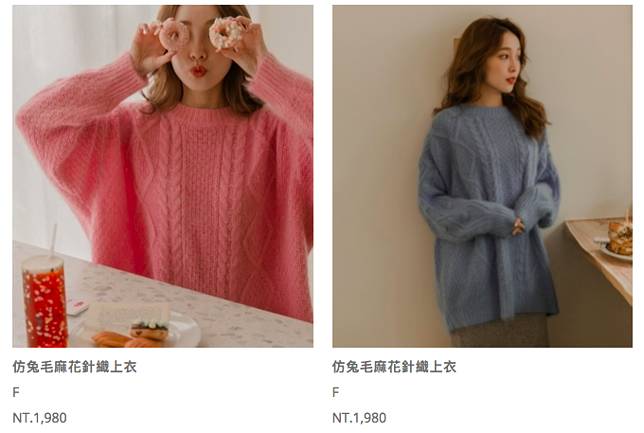Tap the 仿兔毛麻花針織上衣 title under the pink sweater
Image resolution: width=644 pixels, height=433 pixels.
point(75,367)
